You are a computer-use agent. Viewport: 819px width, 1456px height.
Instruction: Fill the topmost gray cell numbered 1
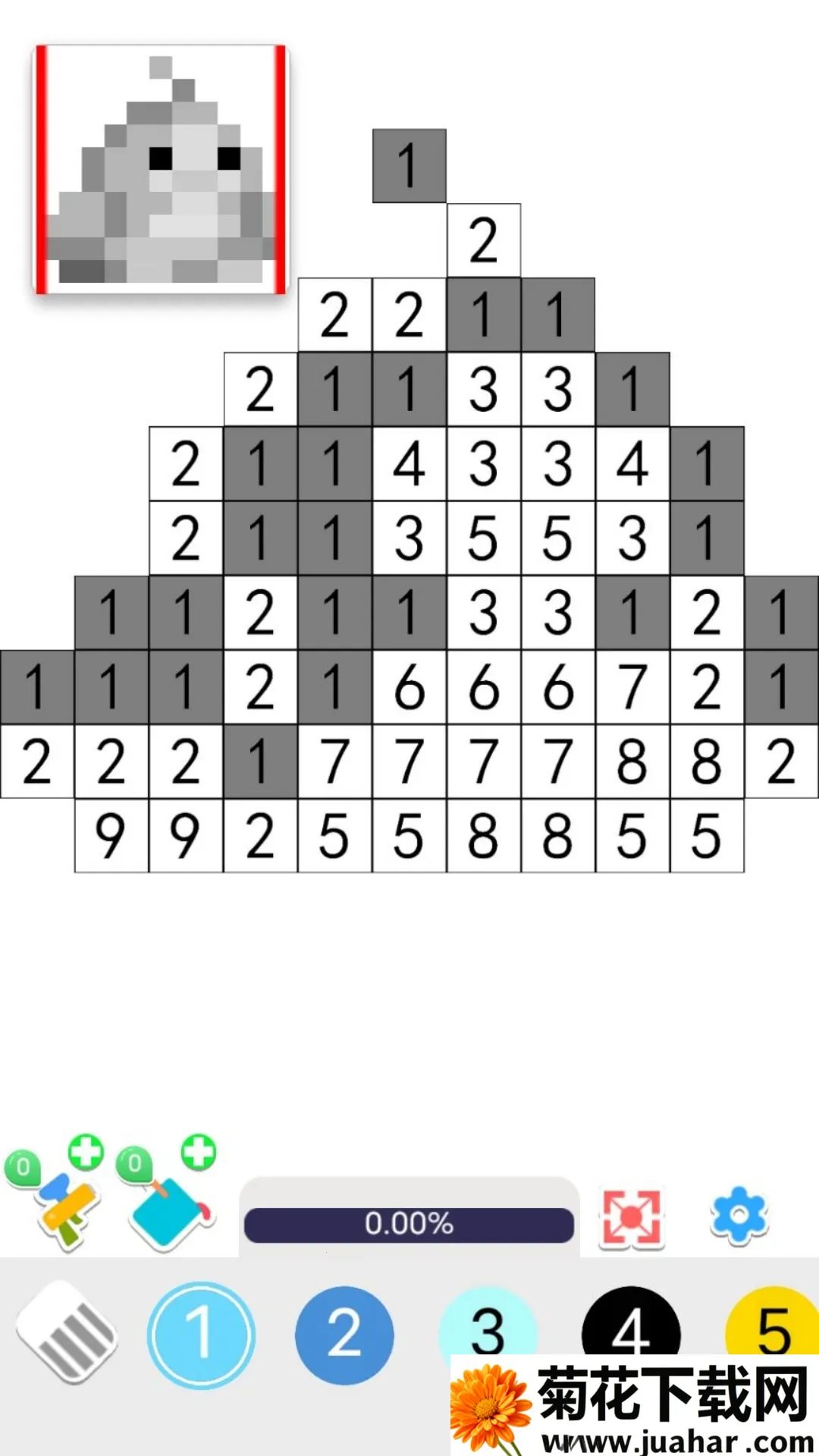tap(409, 166)
